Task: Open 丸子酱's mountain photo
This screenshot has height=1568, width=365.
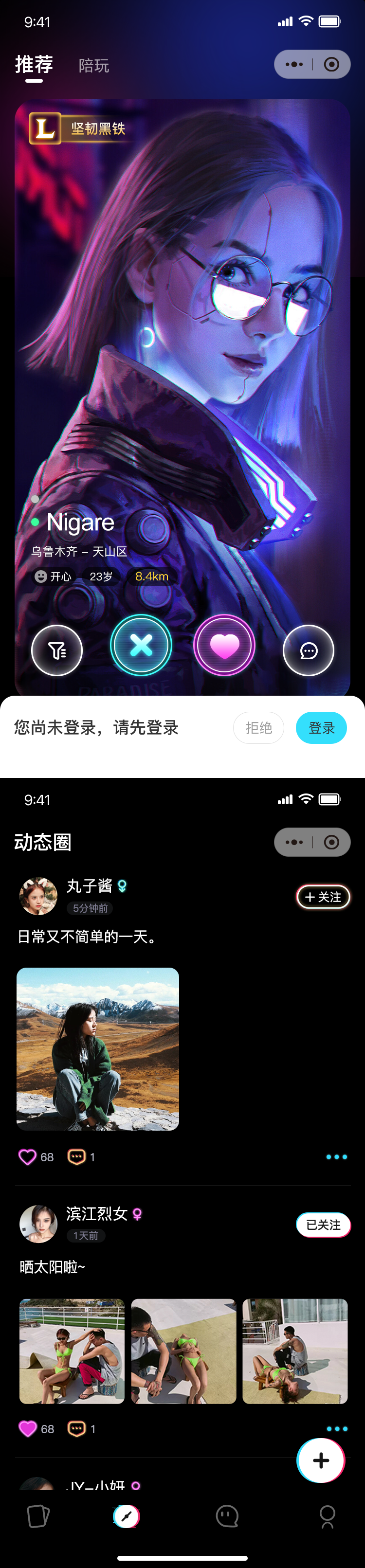Action: [97, 1049]
